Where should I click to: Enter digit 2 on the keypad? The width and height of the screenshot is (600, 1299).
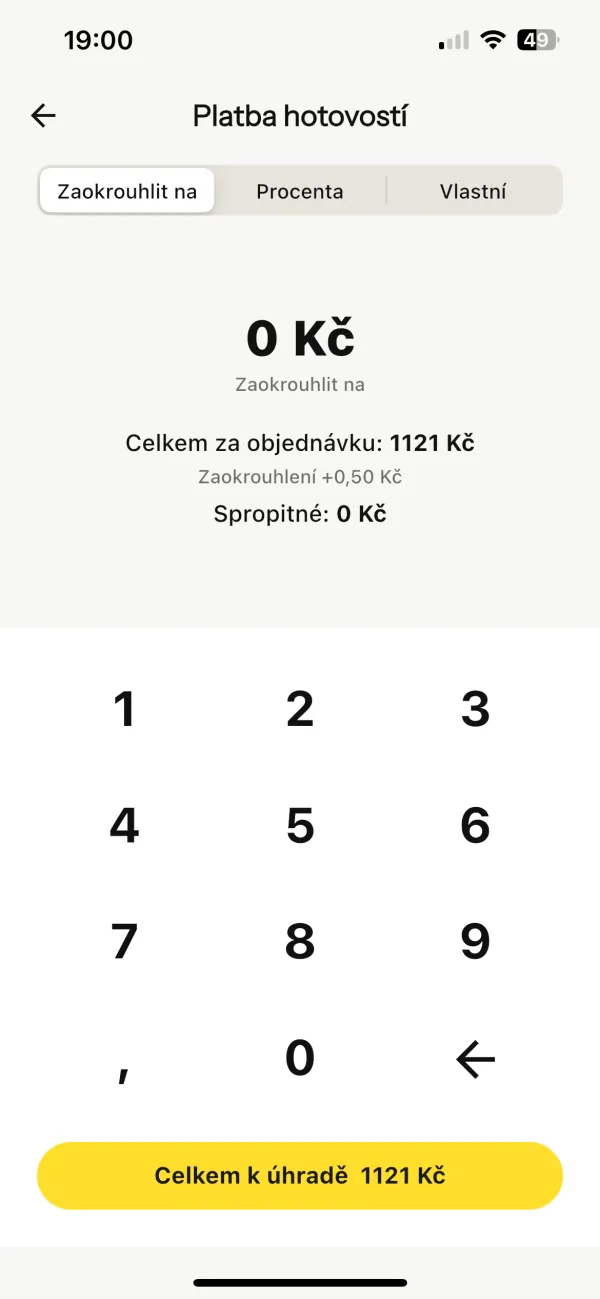(x=300, y=710)
